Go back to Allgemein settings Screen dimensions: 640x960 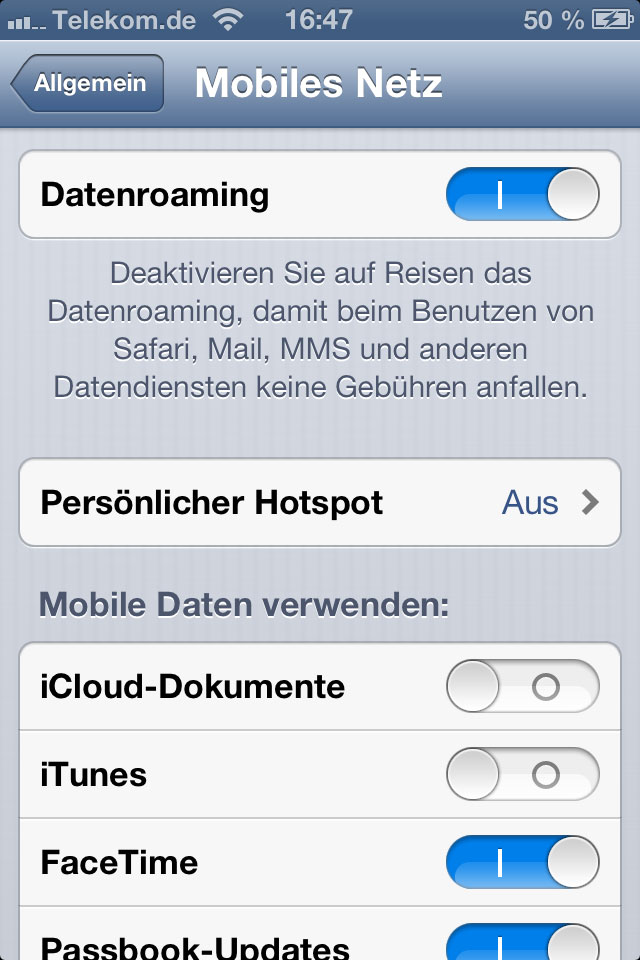[x=88, y=84]
